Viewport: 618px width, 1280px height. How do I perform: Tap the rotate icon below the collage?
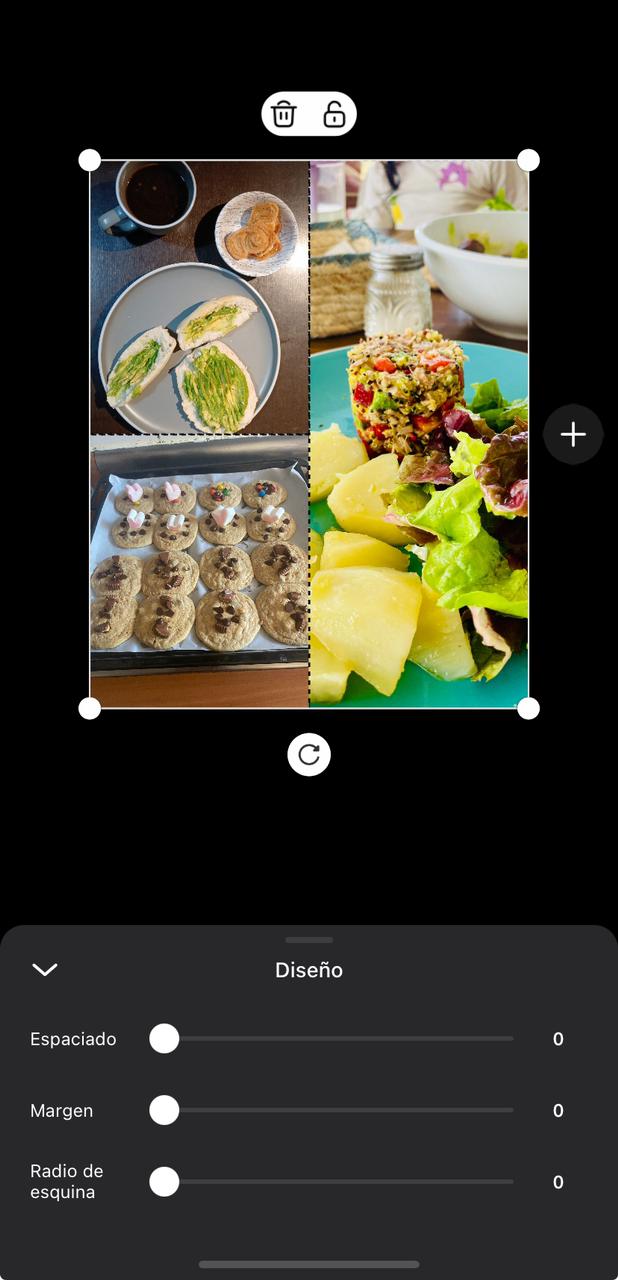309,755
